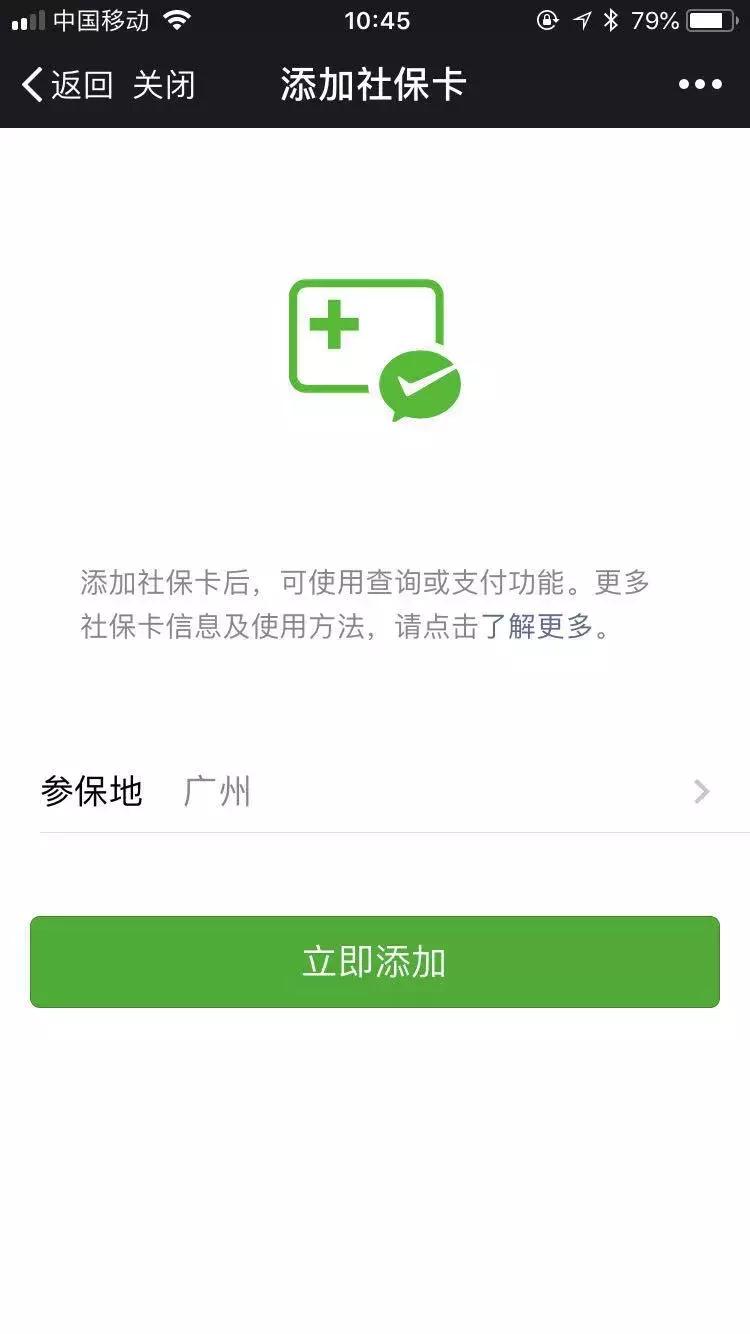Tap the "广州" city value field
The width and height of the screenshot is (750, 1334).
coord(218,790)
